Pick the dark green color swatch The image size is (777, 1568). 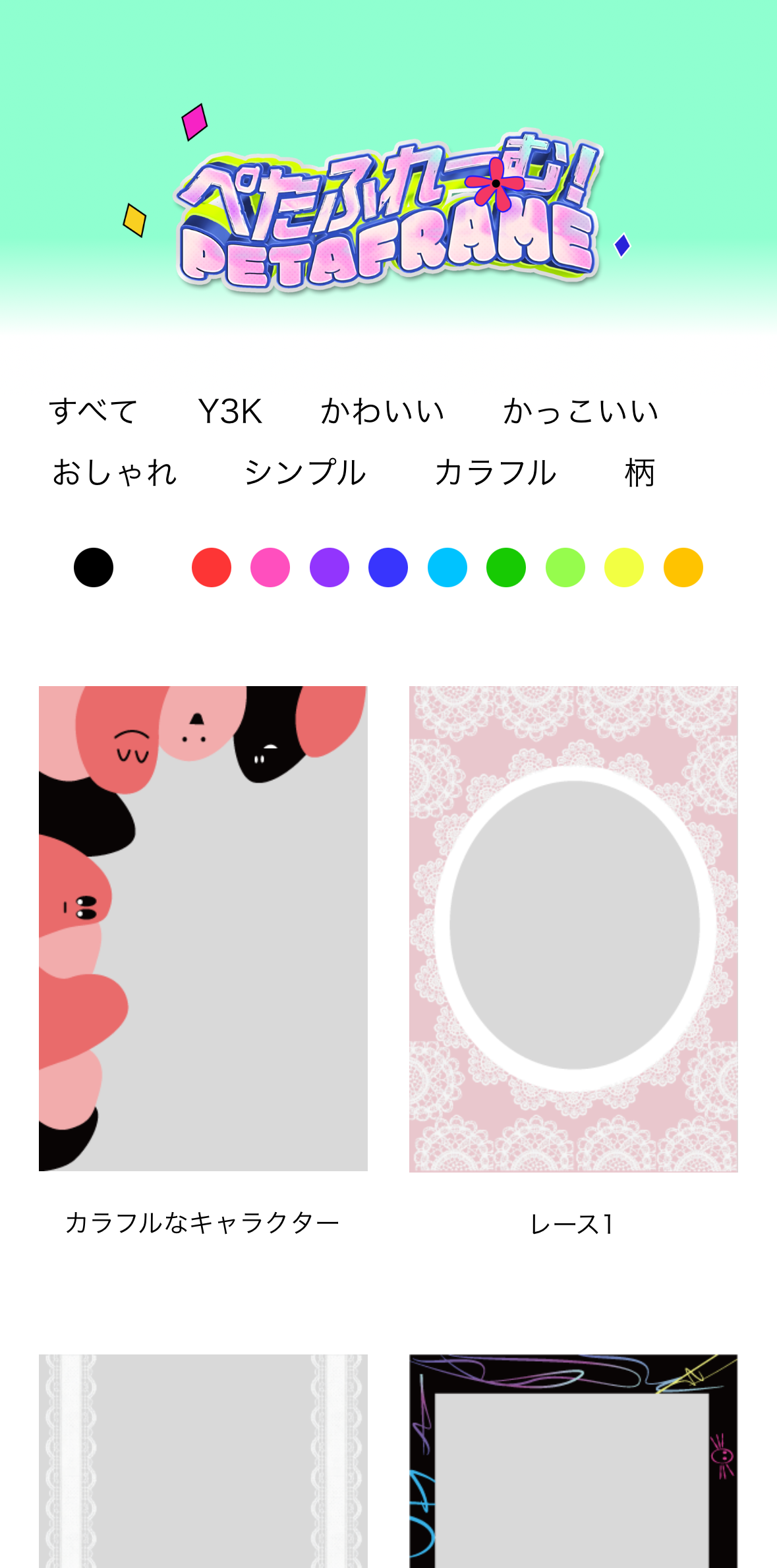pos(506,567)
